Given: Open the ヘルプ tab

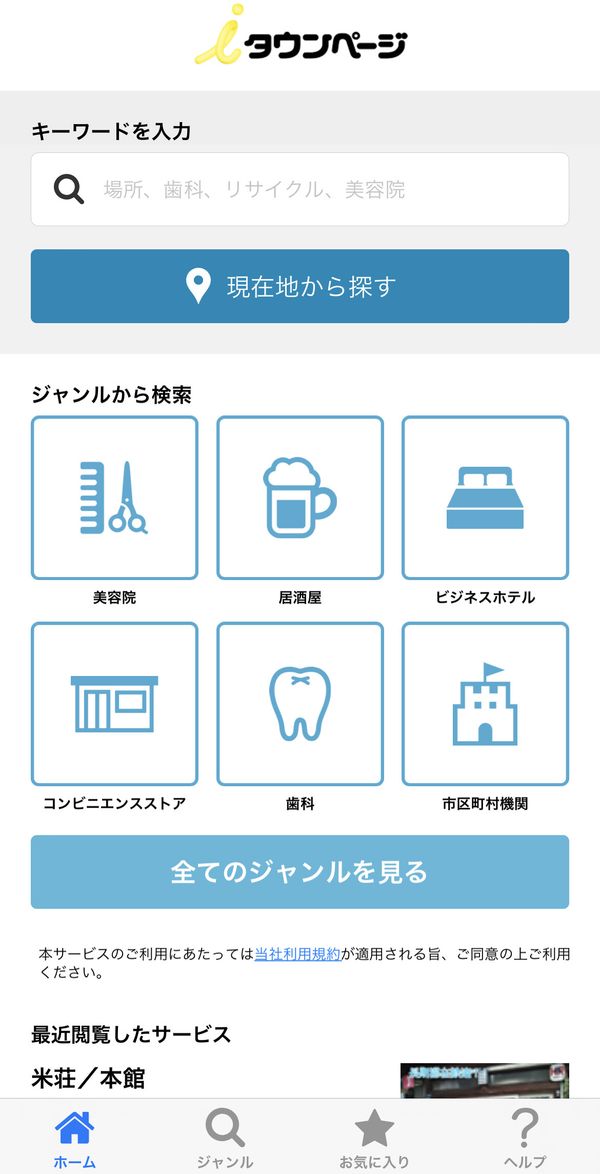Looking at the screenshot, I should point(524,1139).
